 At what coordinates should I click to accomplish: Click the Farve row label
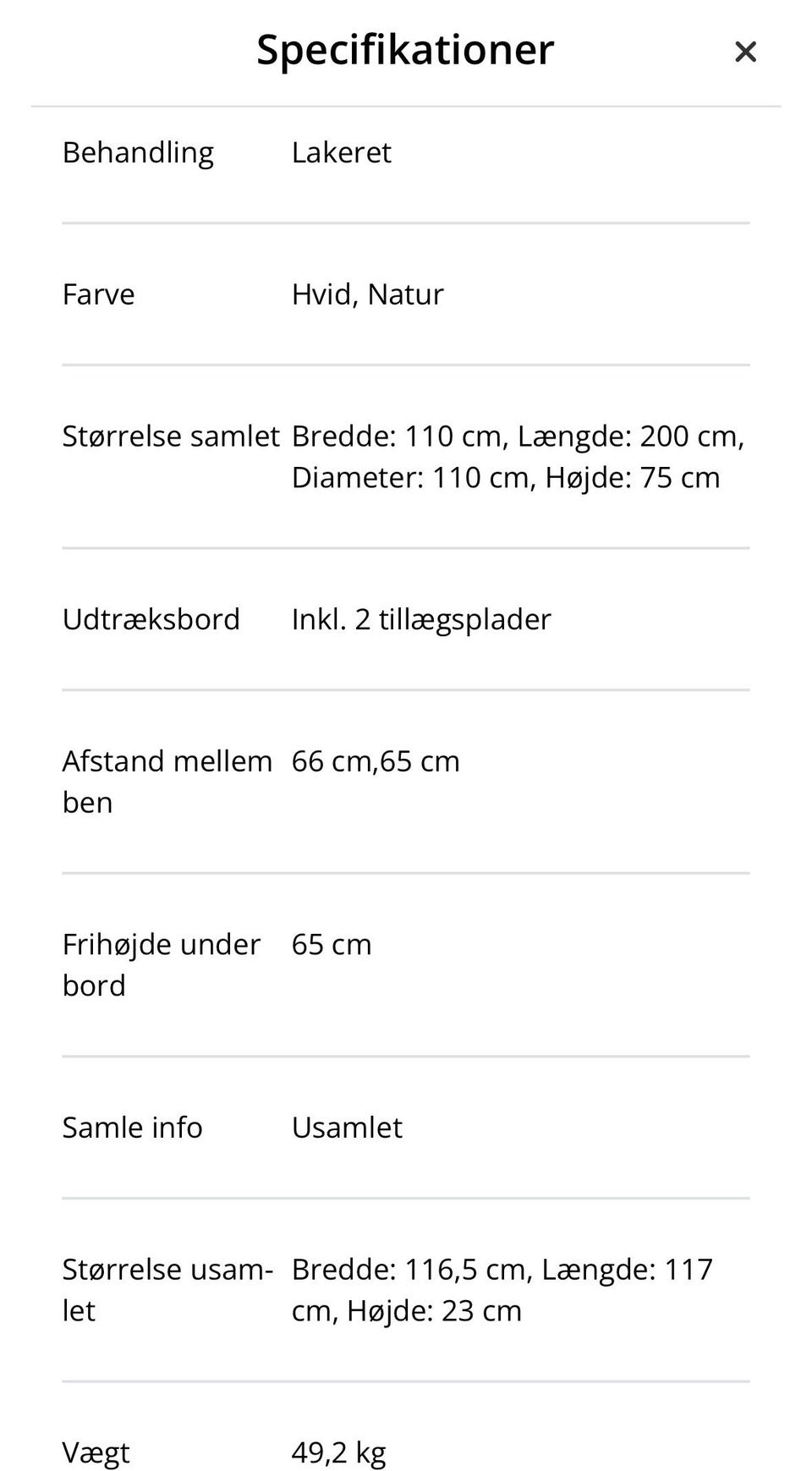[x=98, y=294]
